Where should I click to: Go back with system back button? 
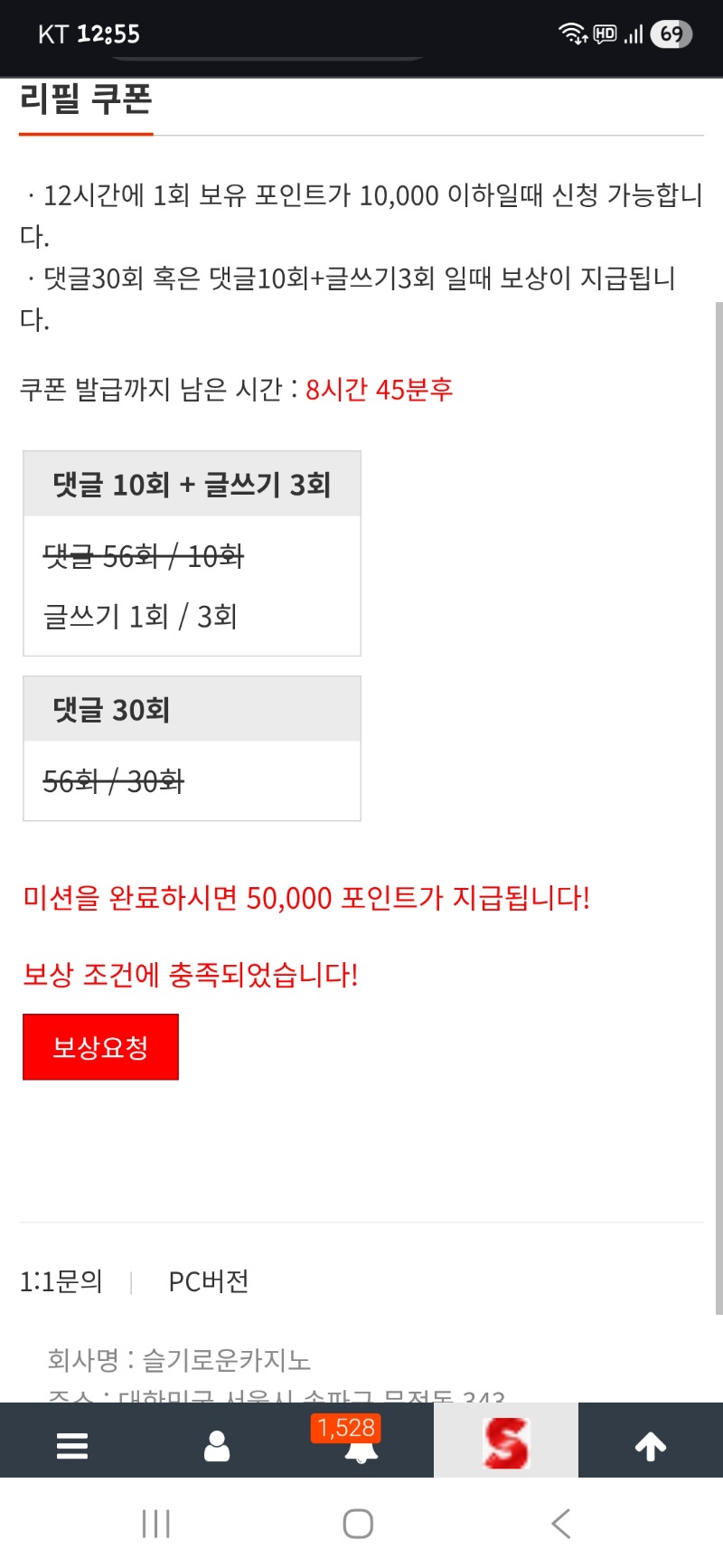pos(561,1523)
